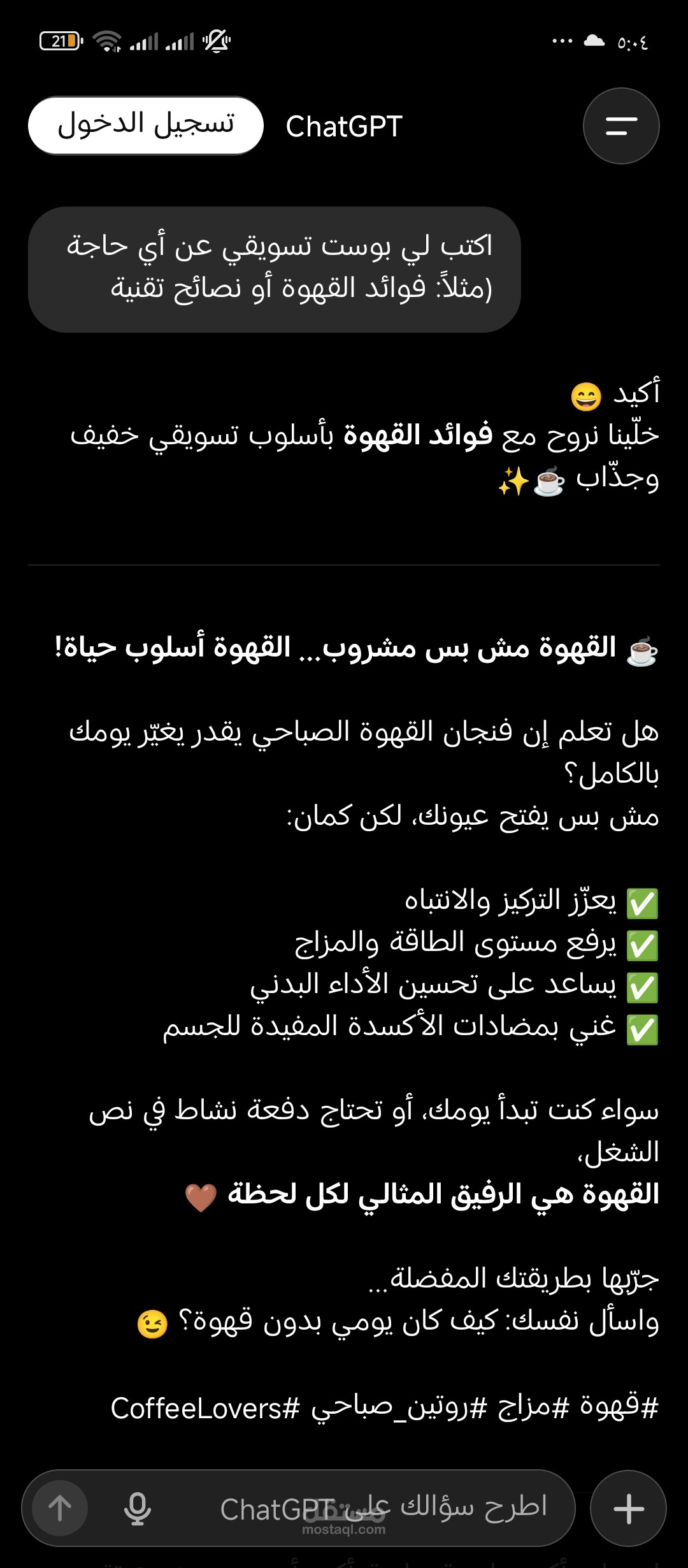Open the menu button in the header
The width and height of the screenshot is (688, 1568).
621,126
